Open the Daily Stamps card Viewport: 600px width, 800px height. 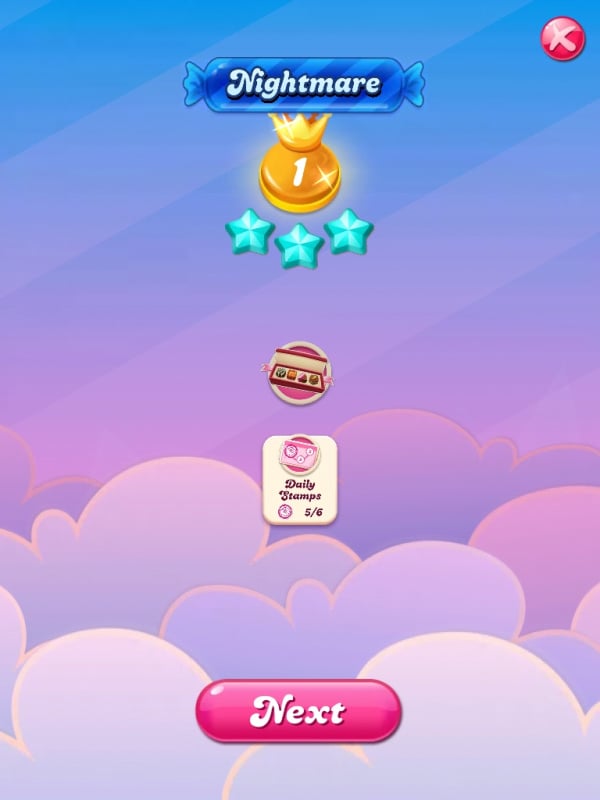[300, 480]
